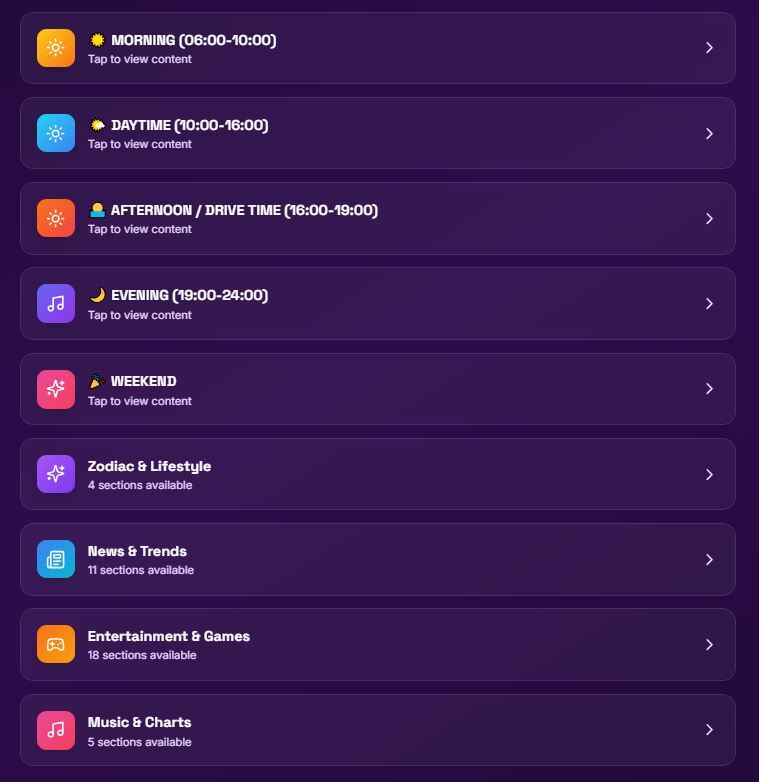
Task: Open the WEEKEND section
Action: pos(377,389)
